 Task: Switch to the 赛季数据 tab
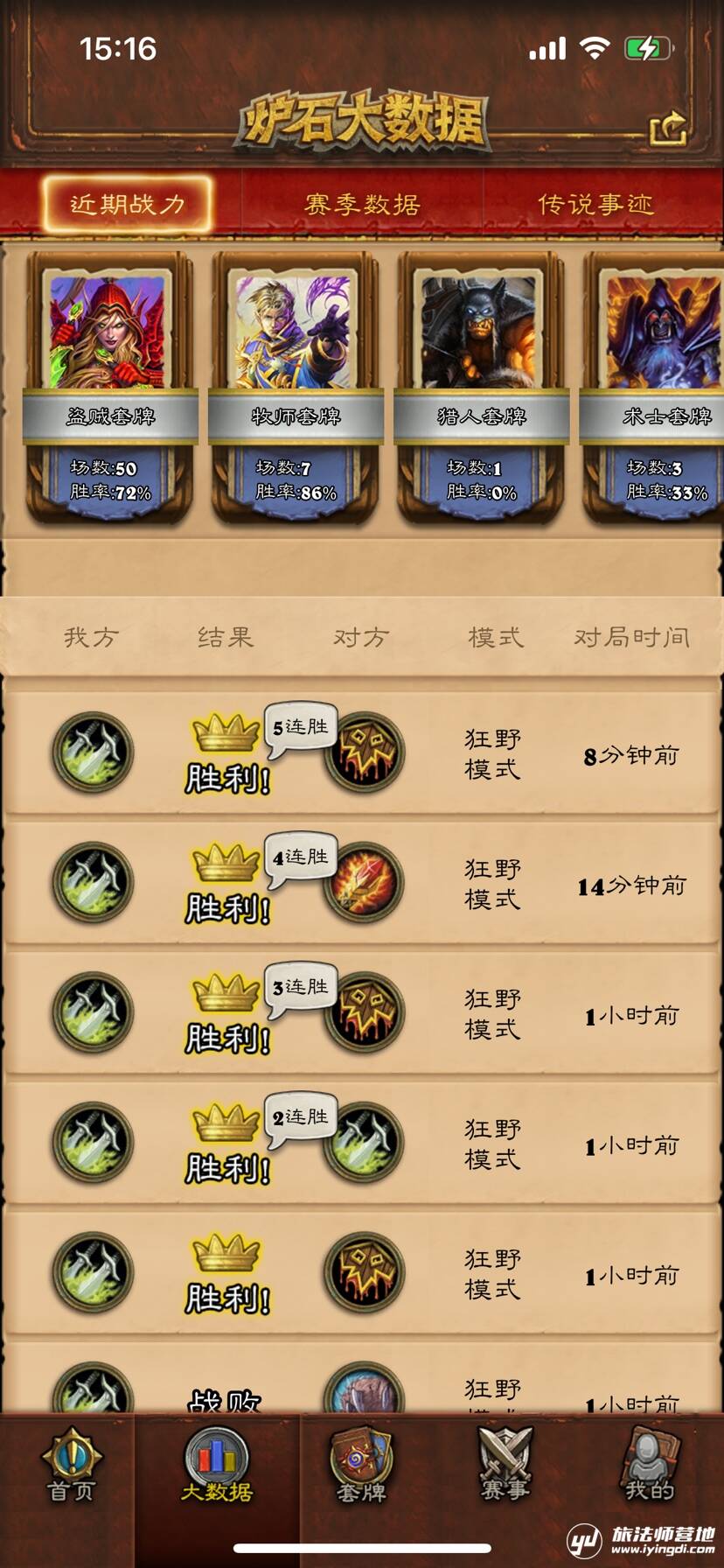[x=362, y=204]
